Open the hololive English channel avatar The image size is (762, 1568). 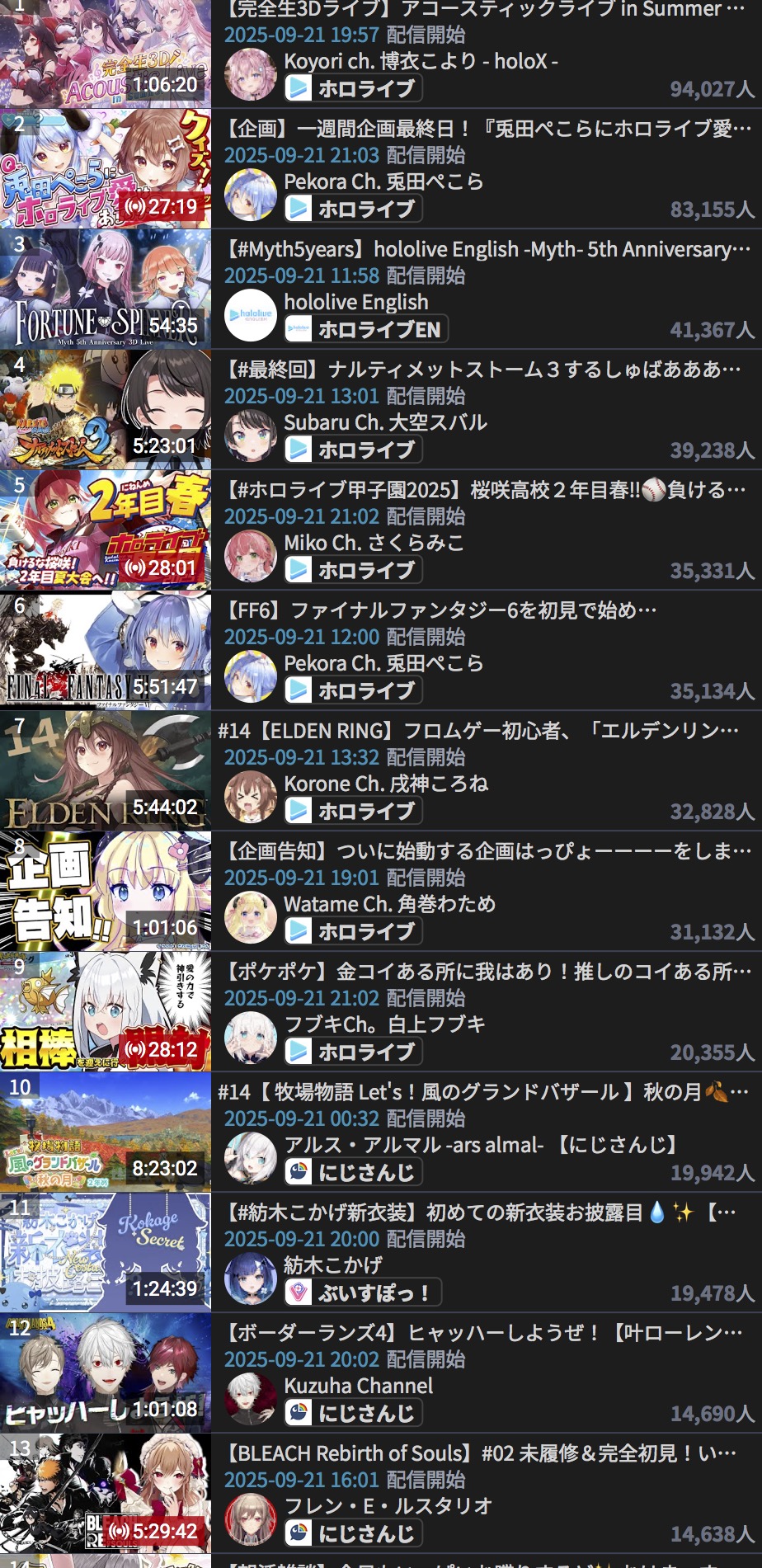point(251,315)
